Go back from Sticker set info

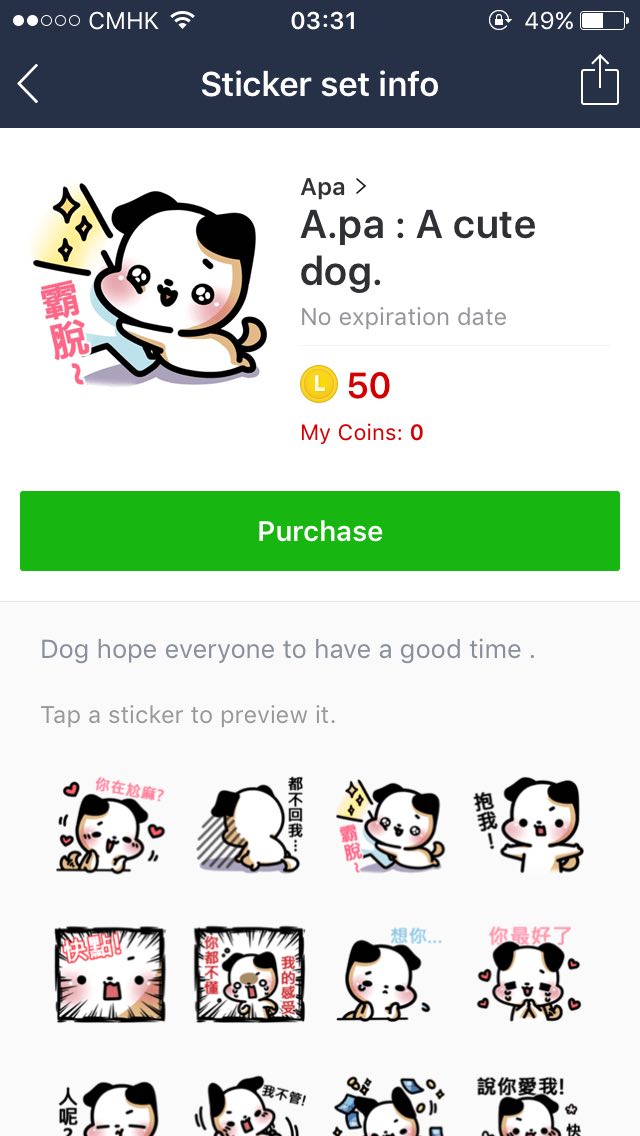tap(28, 84)
